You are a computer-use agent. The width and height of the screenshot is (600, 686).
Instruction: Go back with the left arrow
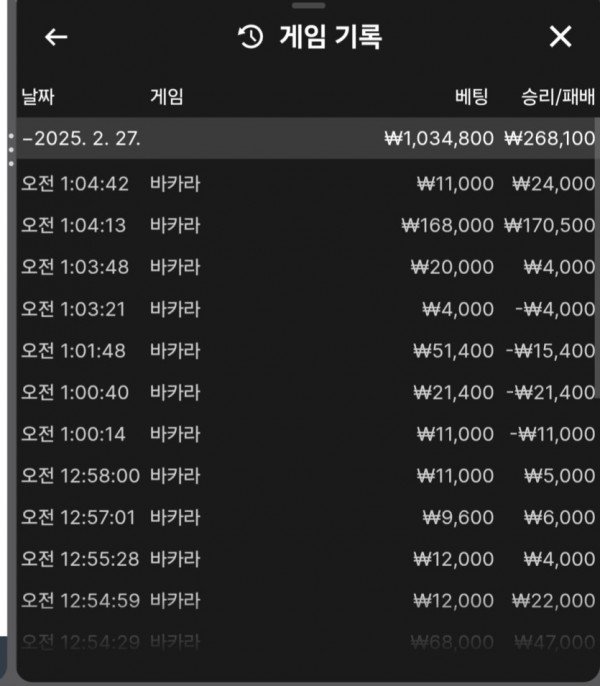click(56, 38)
